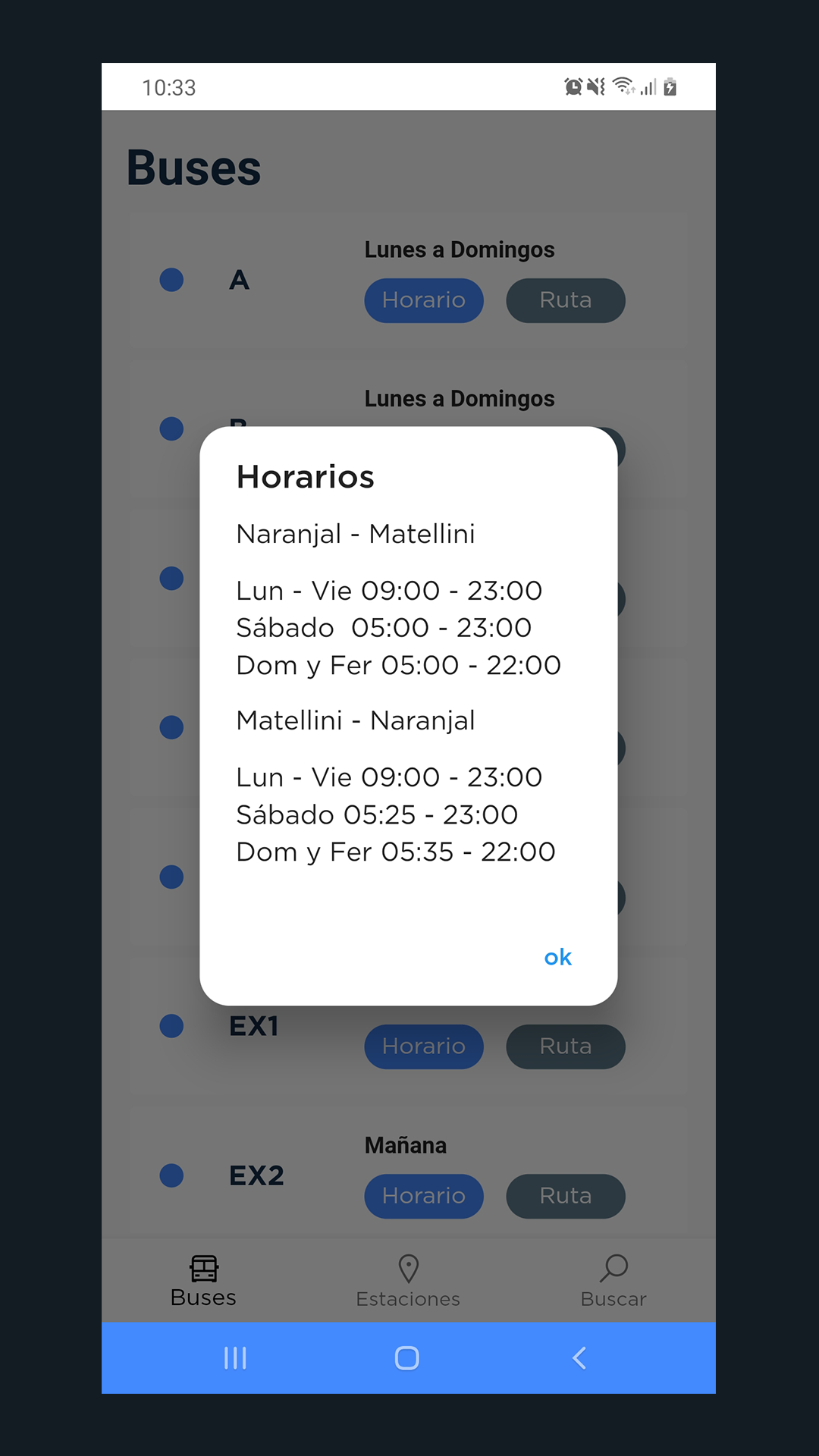
Task: Dismiss the Horarios dialog with ok
Action: [557, 957]
